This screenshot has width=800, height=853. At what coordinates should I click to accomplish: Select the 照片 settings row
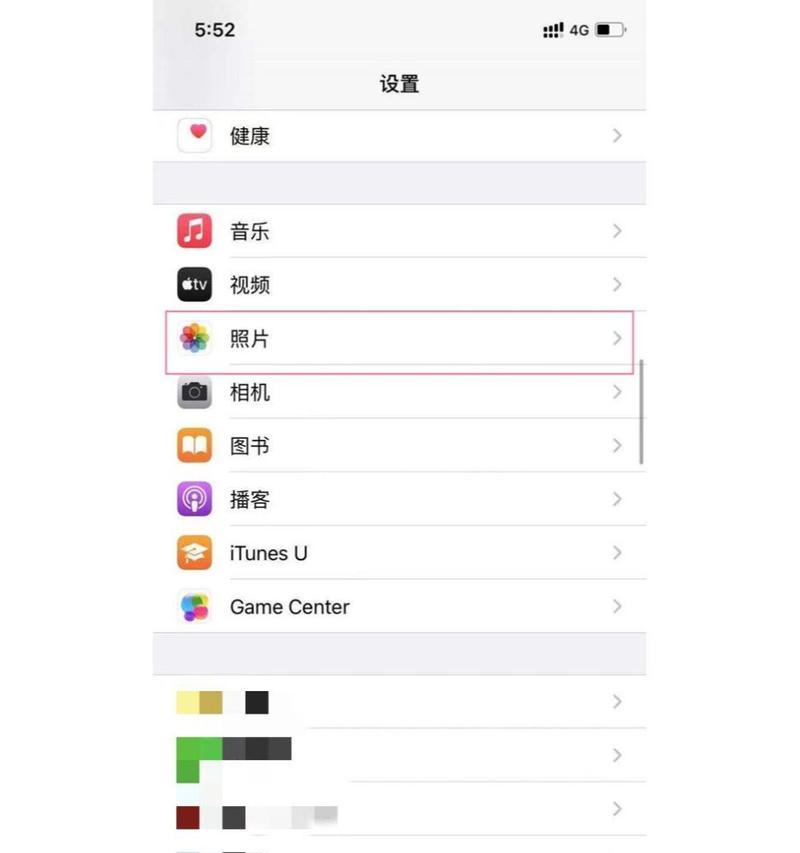coord(400,339)
